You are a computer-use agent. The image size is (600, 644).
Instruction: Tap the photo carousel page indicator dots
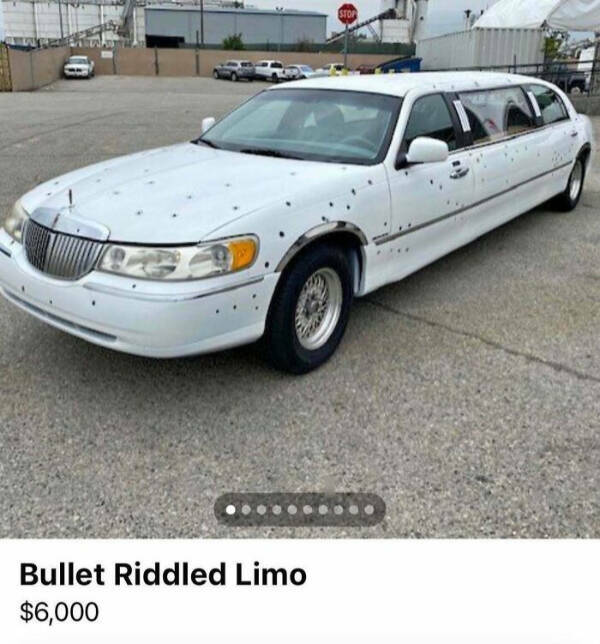[299, 509]
